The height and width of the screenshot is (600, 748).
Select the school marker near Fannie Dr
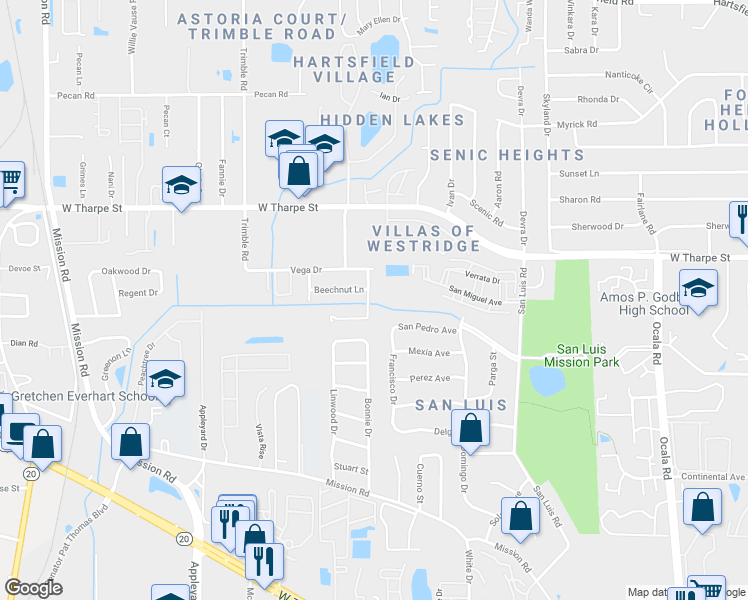pos(181,186)
